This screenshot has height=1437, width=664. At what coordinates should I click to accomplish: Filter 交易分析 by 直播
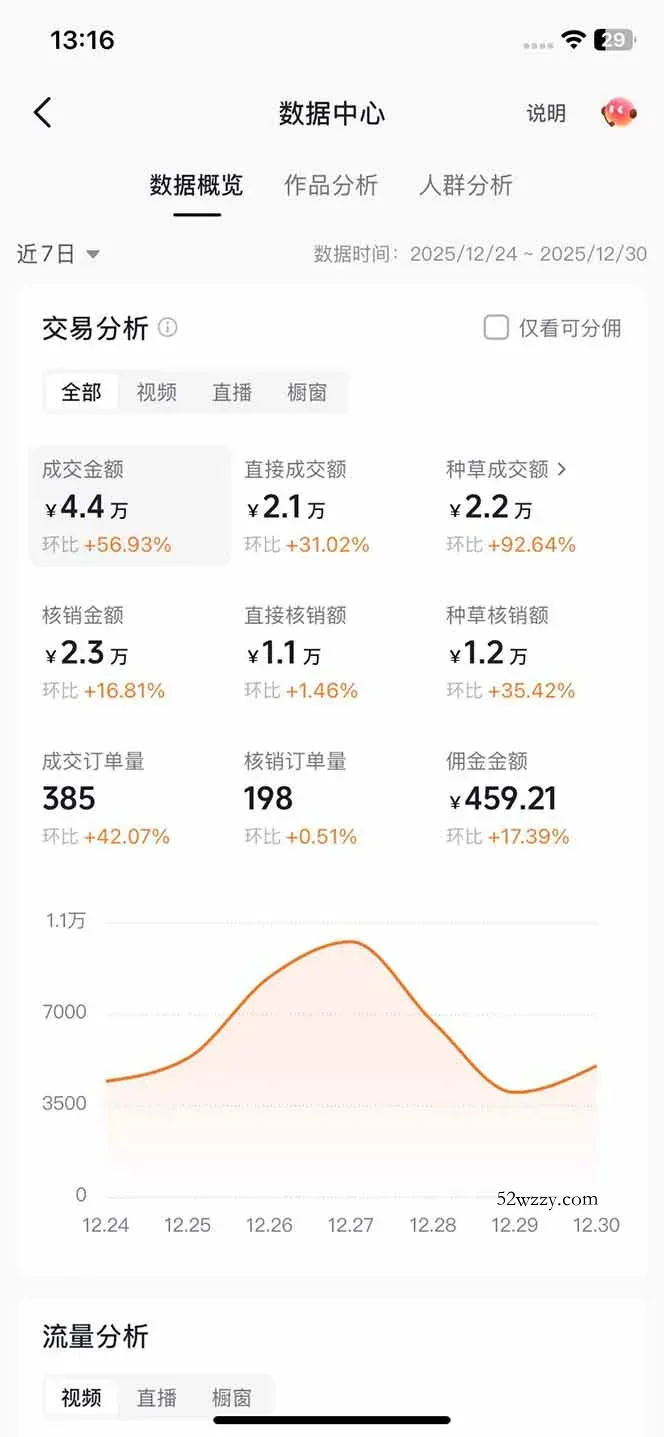pyautogui.click(x=232, y=393)
